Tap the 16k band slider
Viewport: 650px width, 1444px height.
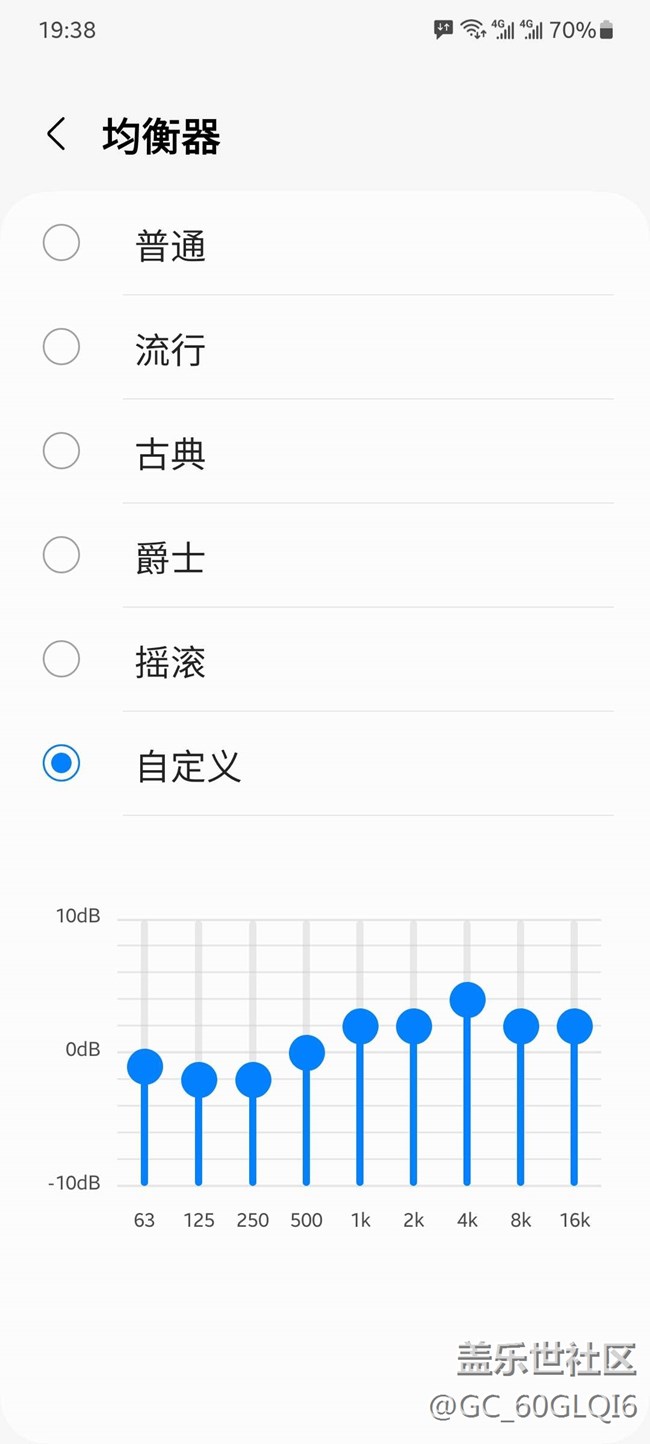point(575,1026)
